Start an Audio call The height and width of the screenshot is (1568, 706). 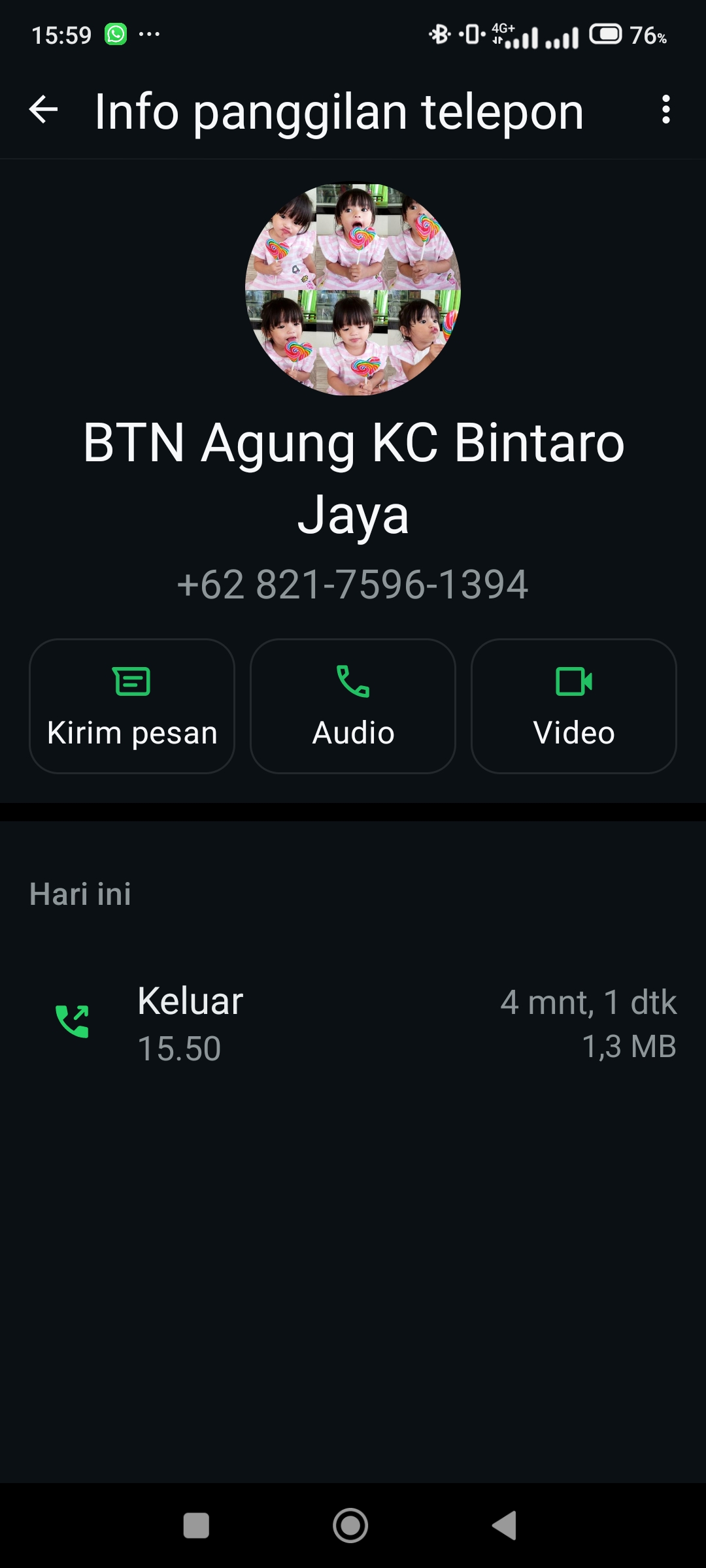pos(353,706)
